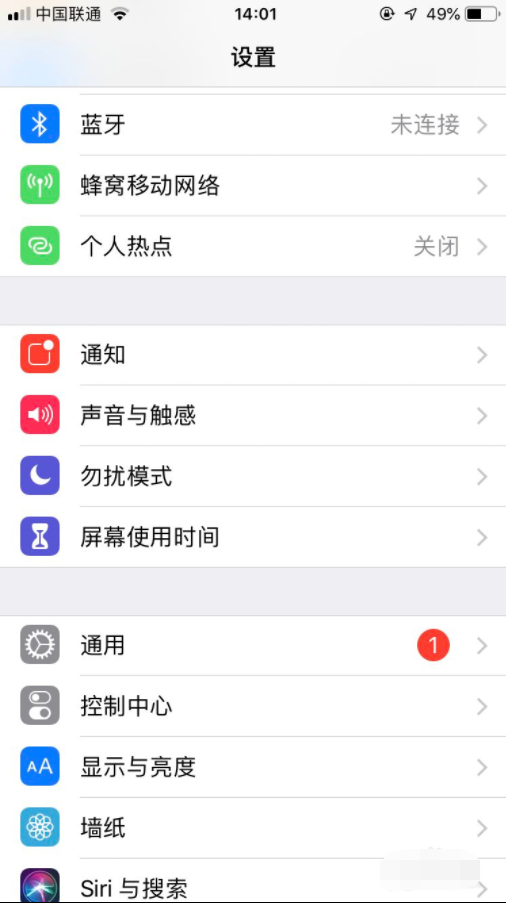506x903 pixels.
Task: Open 显示与亮度 display and brightness
Action: coord(253,767)
